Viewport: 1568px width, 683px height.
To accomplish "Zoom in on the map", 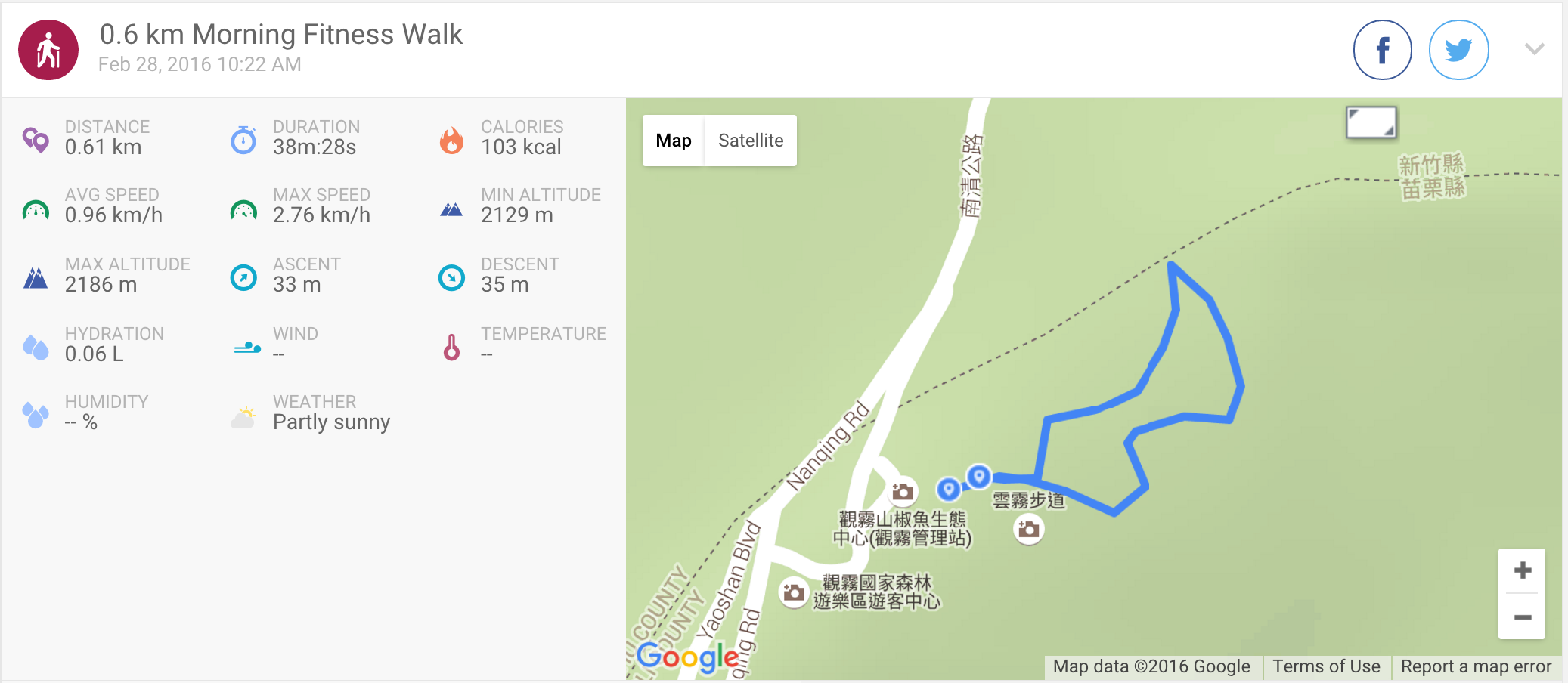I will click(x=1522, y=570).
